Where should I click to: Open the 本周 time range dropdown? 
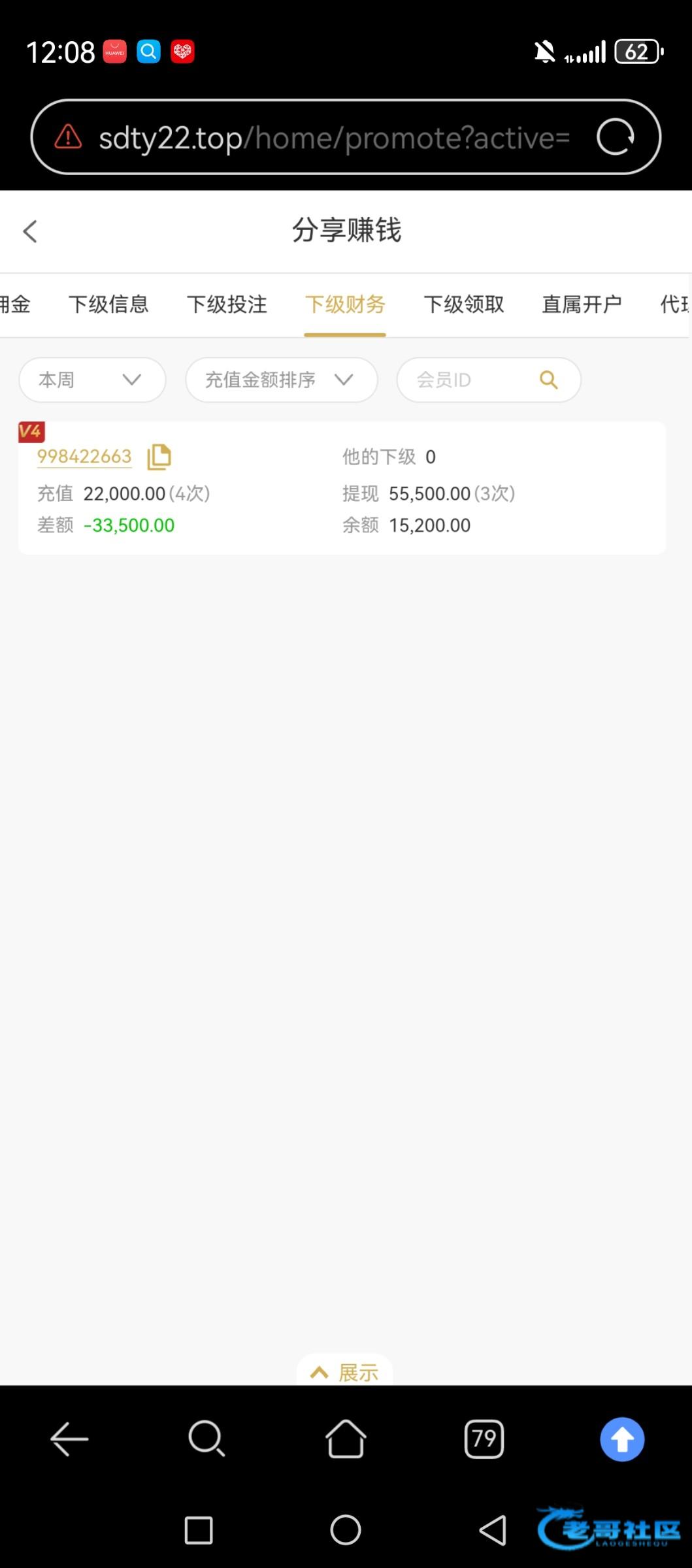tap(92, 380)
